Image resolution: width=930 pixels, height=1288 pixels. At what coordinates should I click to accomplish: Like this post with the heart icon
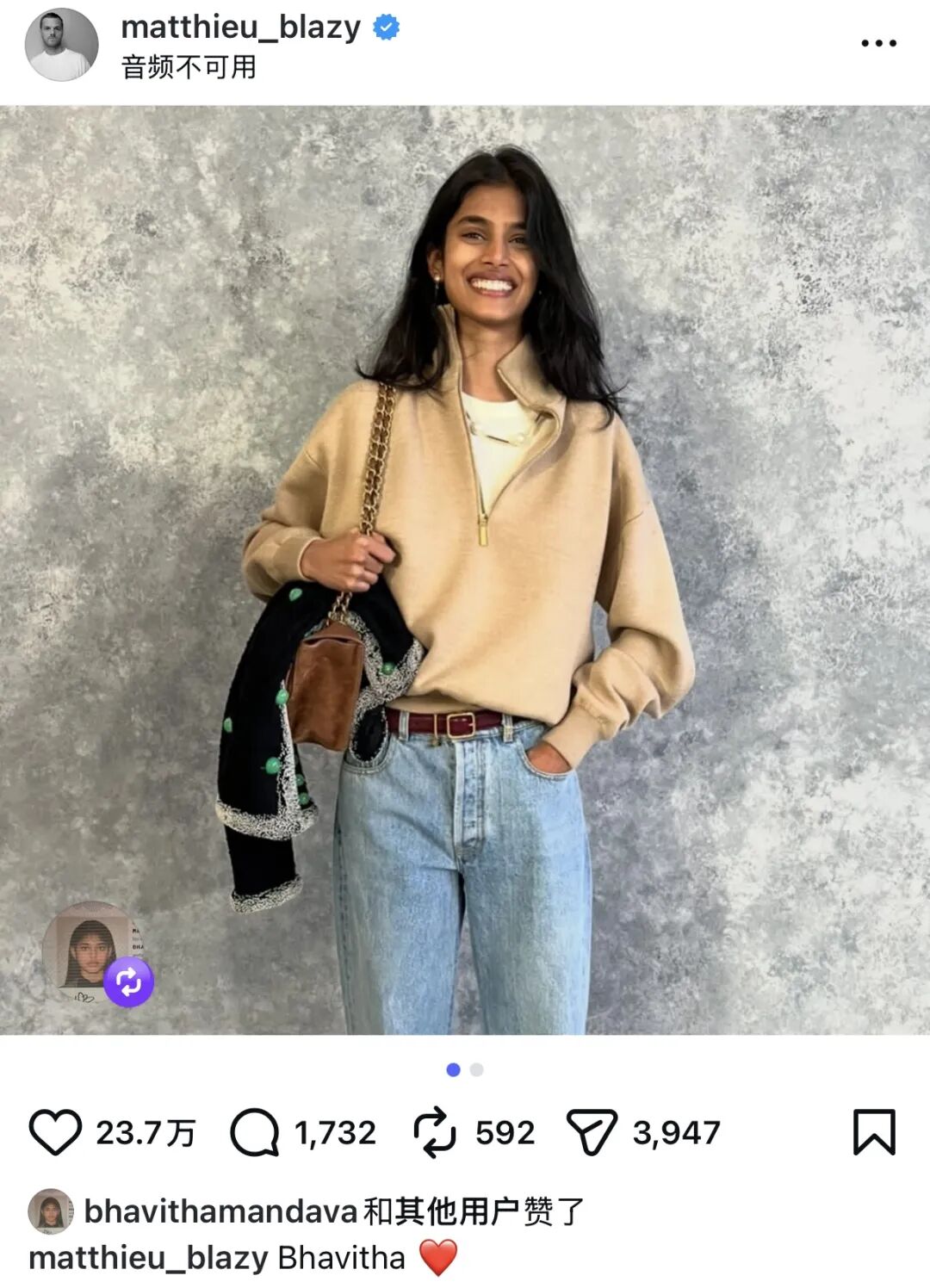pyautogui.click(x=56, y=1132)
